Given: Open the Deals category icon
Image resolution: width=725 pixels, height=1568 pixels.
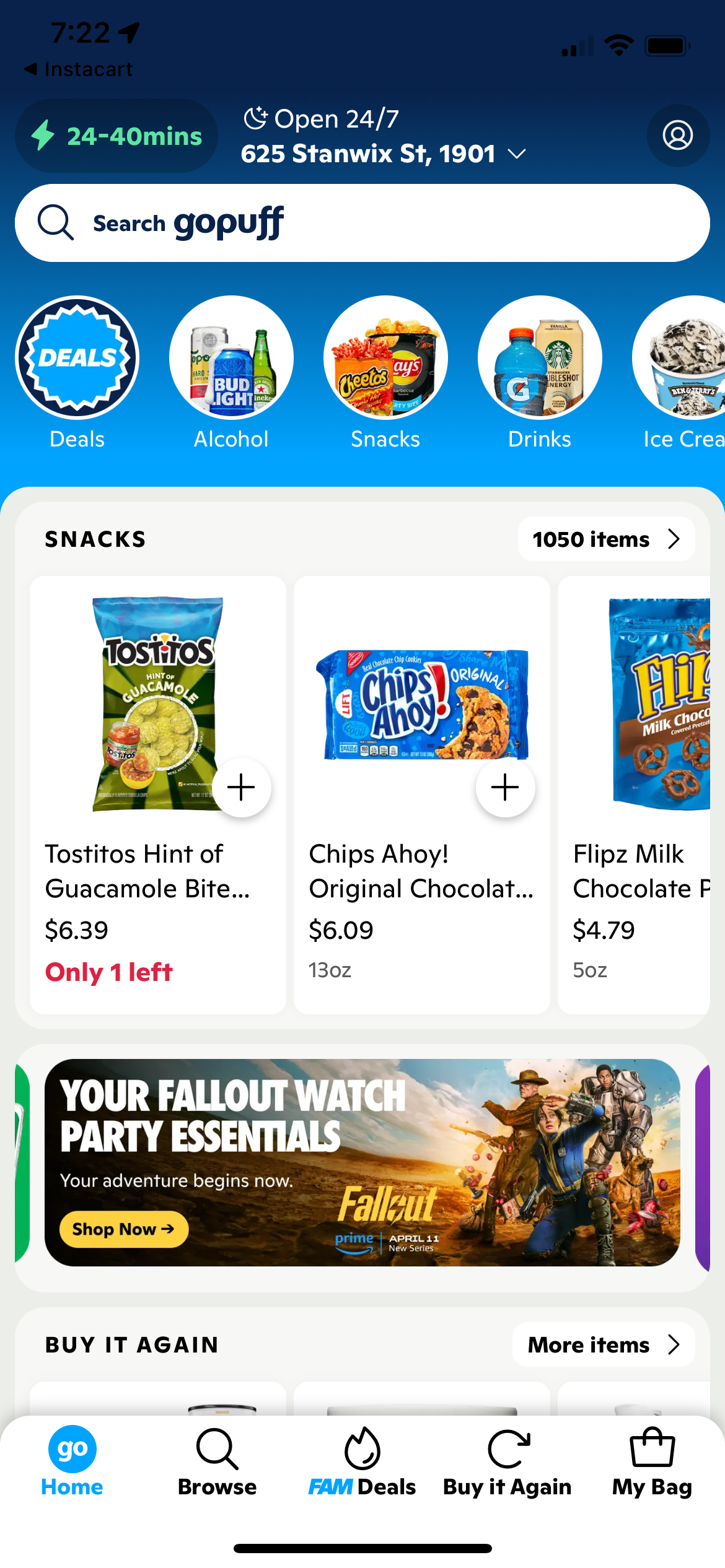Looking at the screenshot, I should (77, 357).
